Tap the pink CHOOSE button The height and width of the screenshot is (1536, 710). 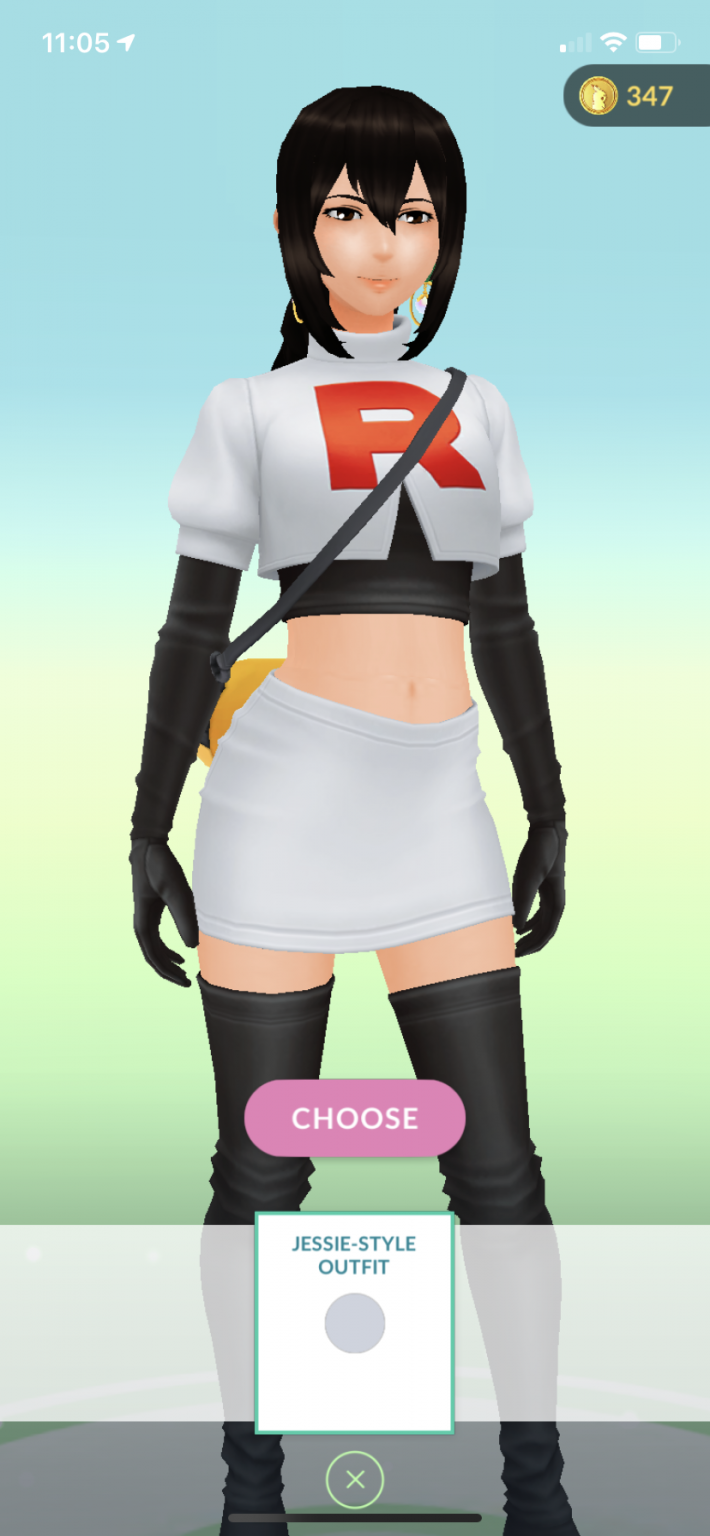[355, 1118]
